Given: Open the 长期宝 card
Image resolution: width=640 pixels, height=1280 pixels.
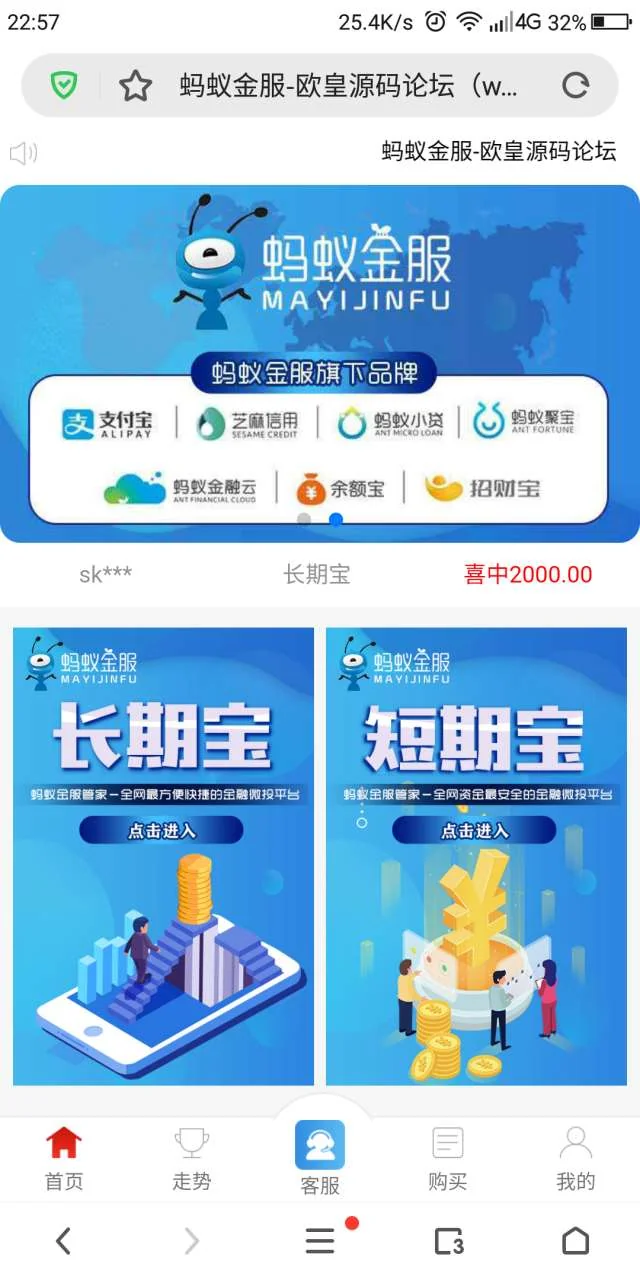Looking at the screenshot, I should [163, 856].
